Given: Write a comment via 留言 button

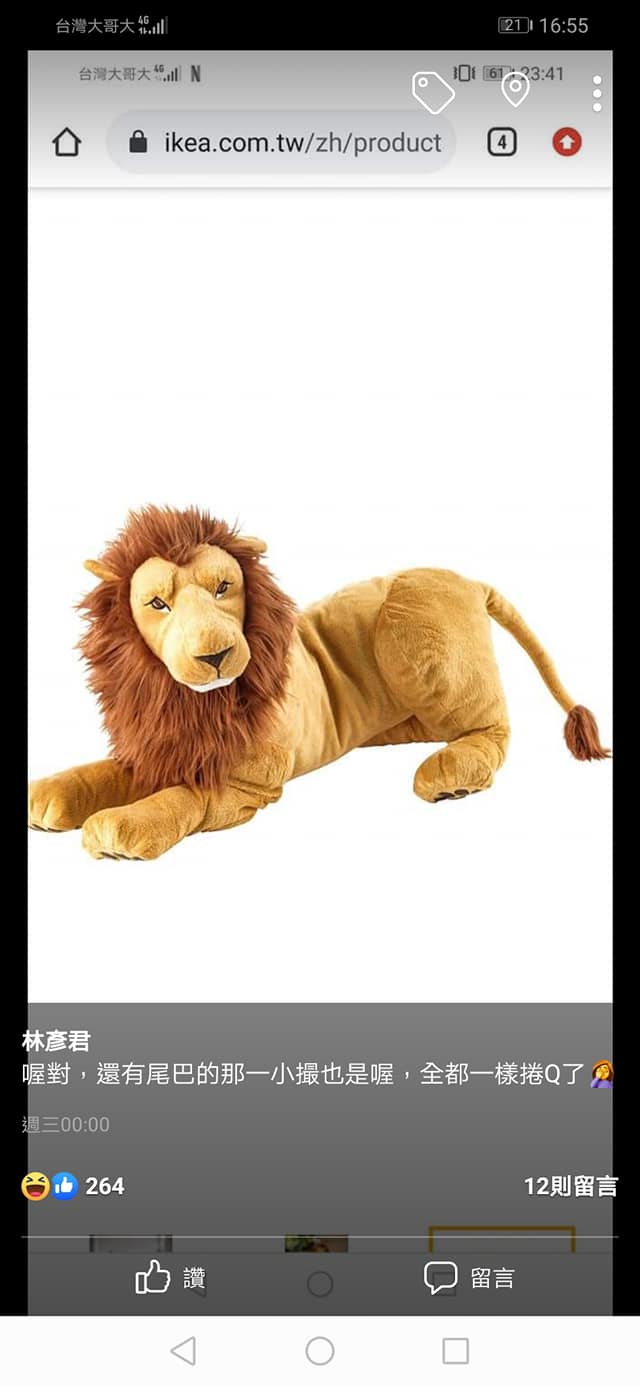Looking at the screenshot, I should 469,1277.
